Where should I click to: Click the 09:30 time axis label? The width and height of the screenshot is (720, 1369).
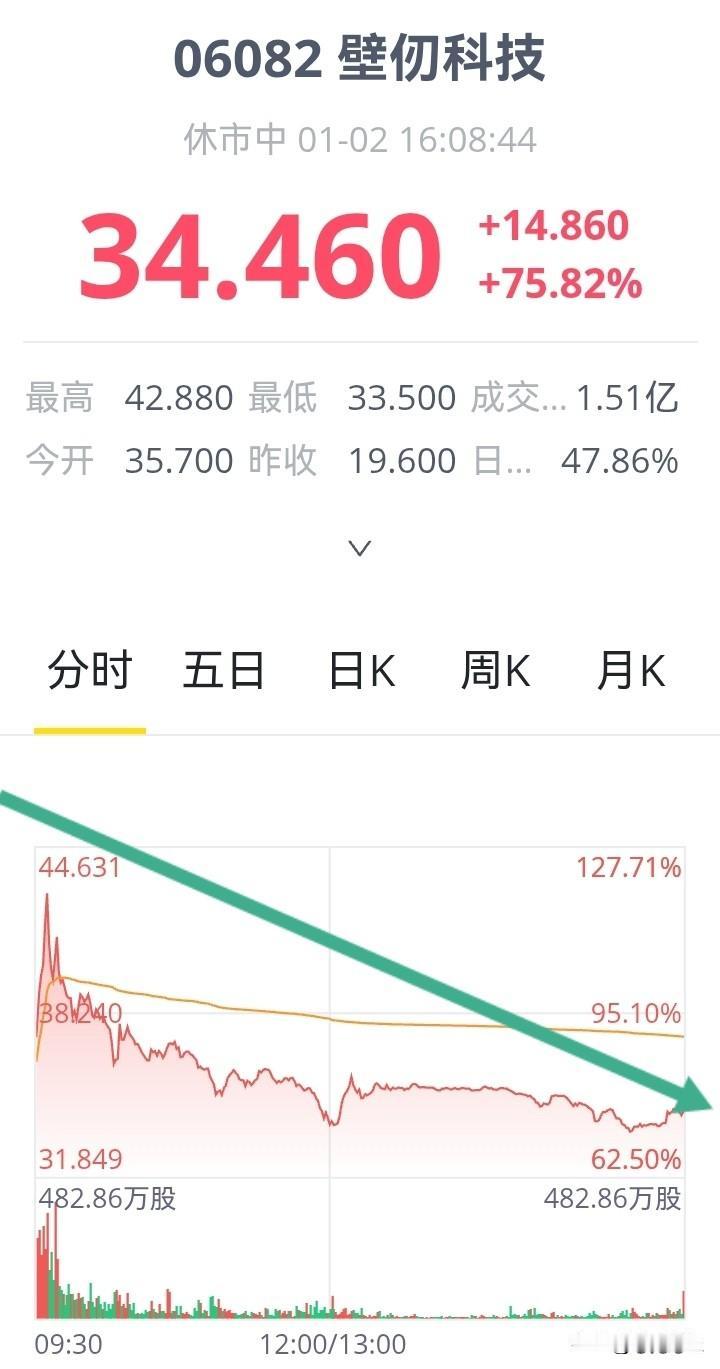point(65,1343)
